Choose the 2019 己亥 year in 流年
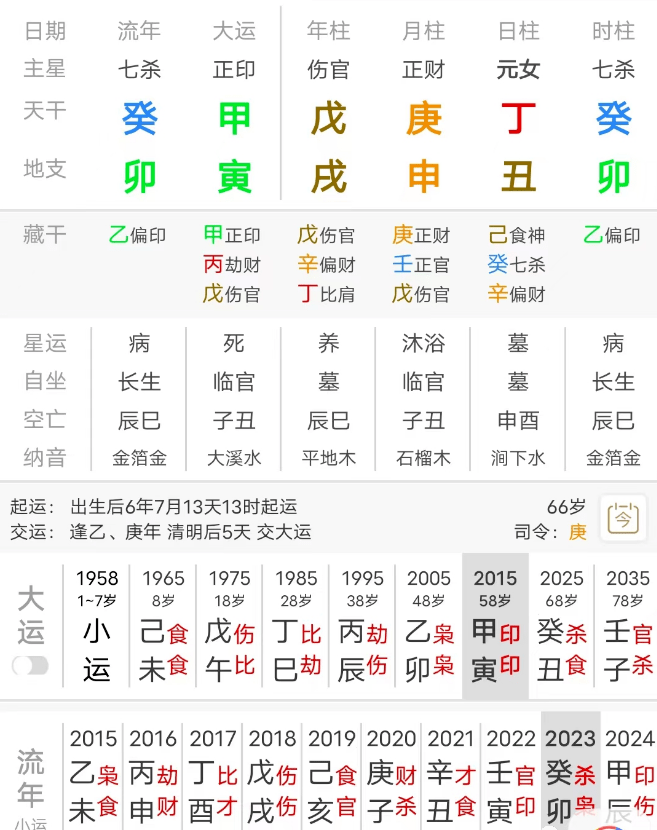 (332, 775)
